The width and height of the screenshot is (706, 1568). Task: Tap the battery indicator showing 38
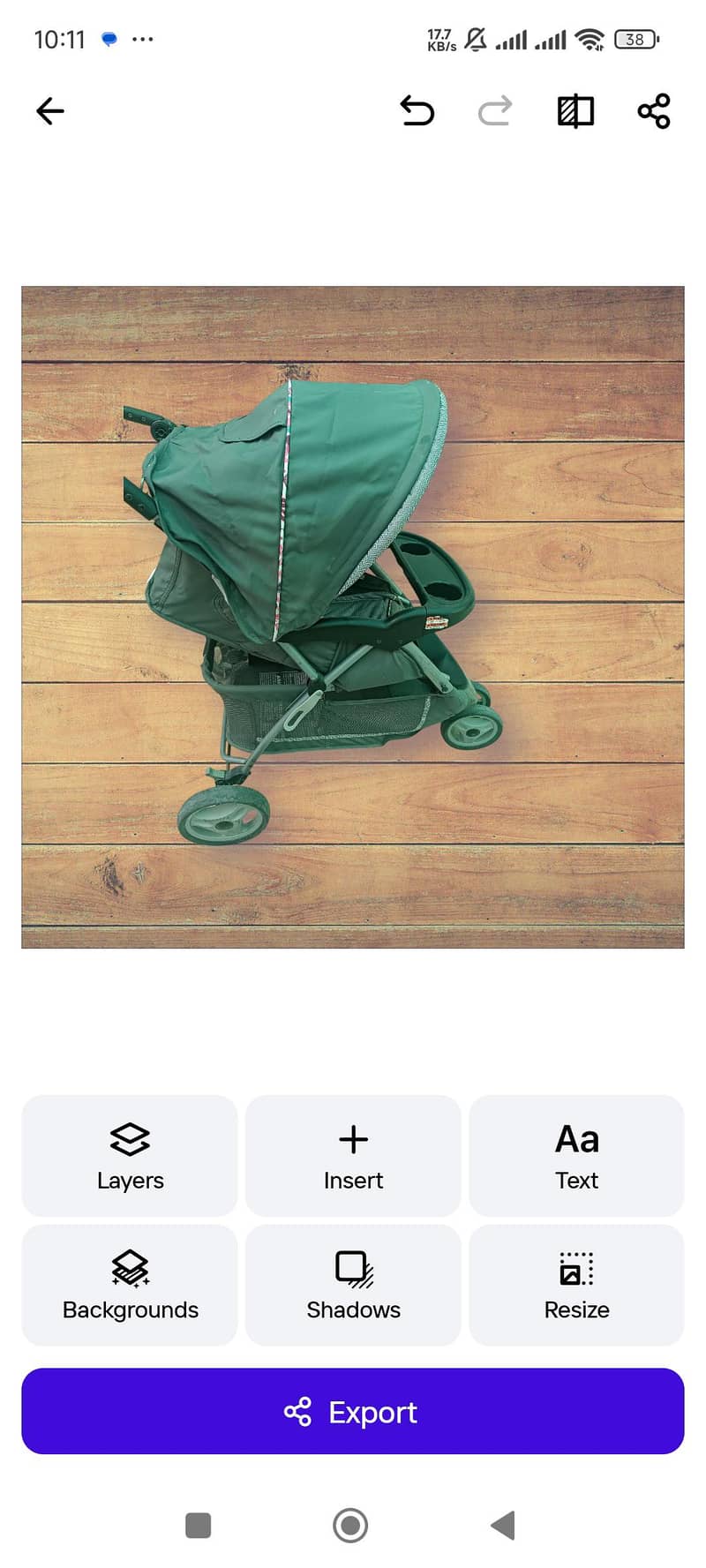634,39
